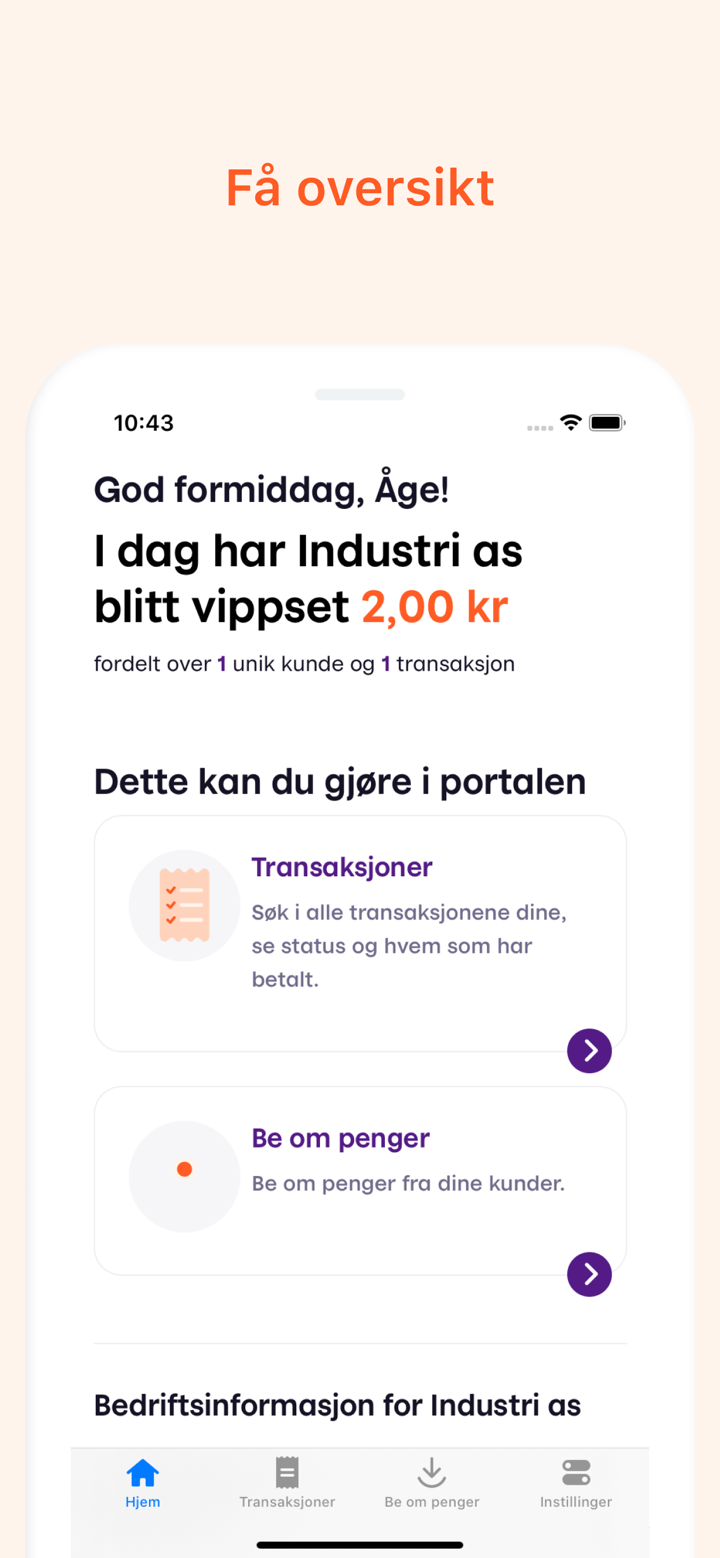Tap the drag handle pill at phone top
The width and height of the screenshot is (720, 1558).
point(360,394)
